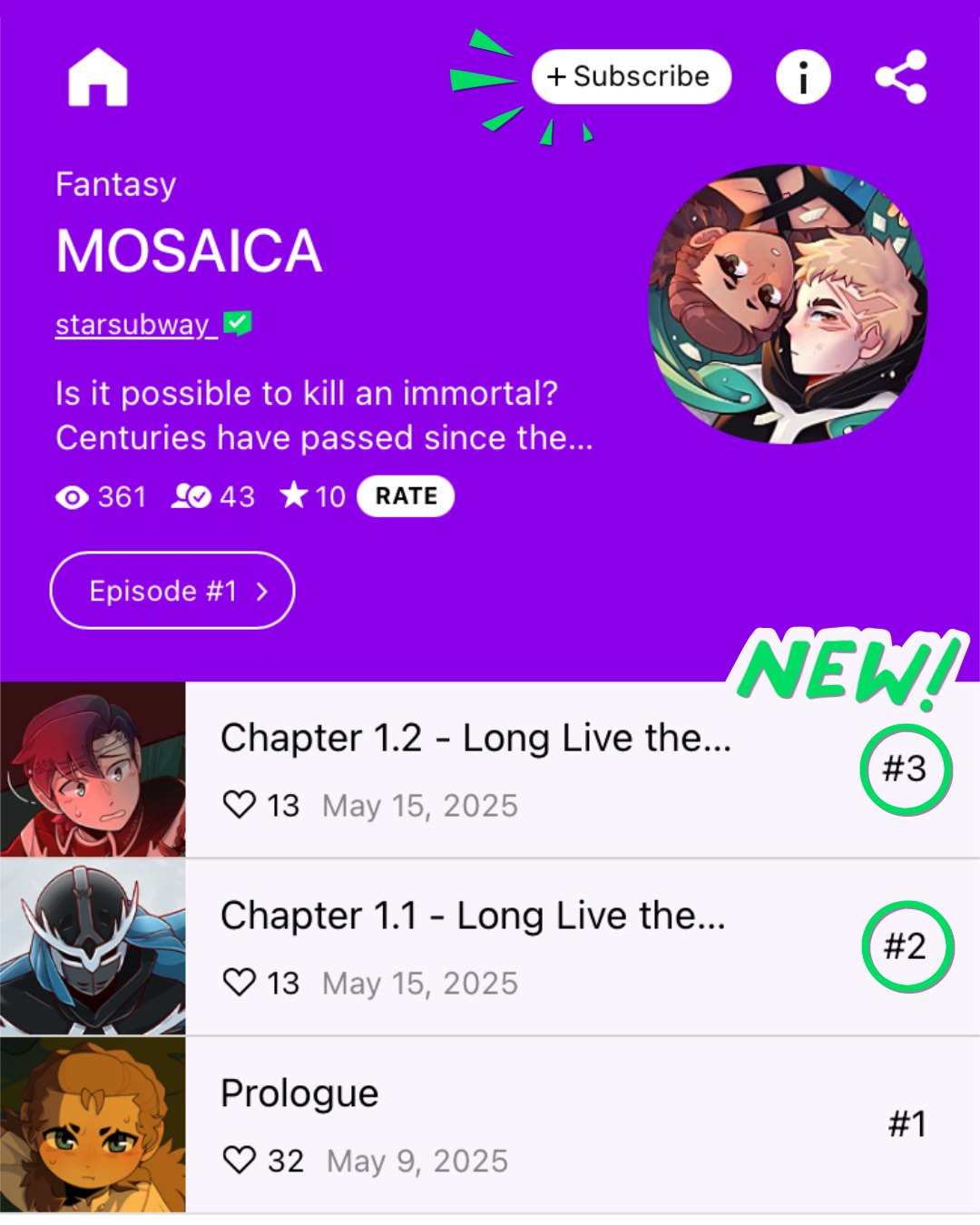Viewport: 980px width, 1225px height.
Task: Start reading Episode #1
Action: click(x=172, y=591)
